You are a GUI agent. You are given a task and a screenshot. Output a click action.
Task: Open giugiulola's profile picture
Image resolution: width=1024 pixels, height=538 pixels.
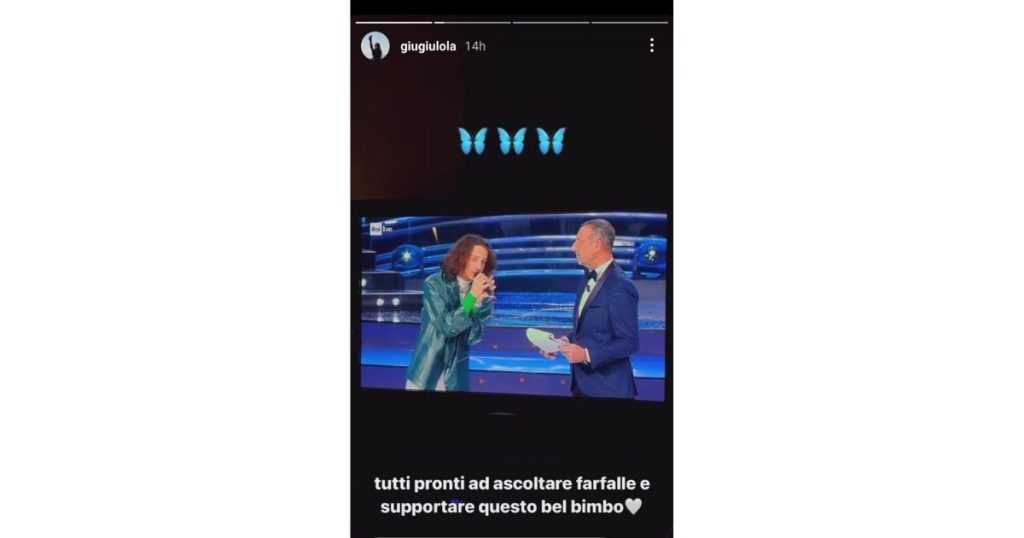[375, 46]
